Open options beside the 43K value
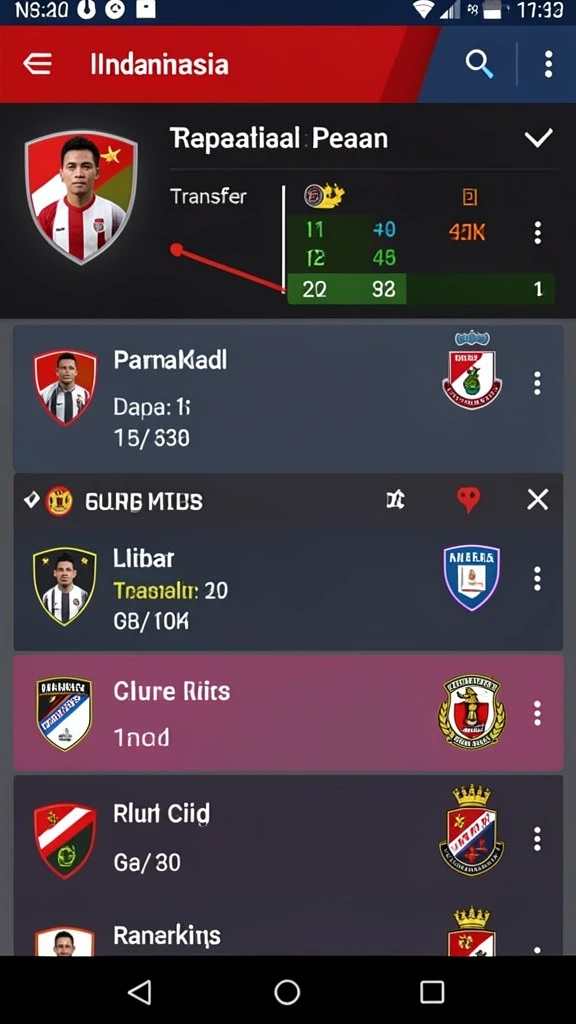 (x=537, y=232)
